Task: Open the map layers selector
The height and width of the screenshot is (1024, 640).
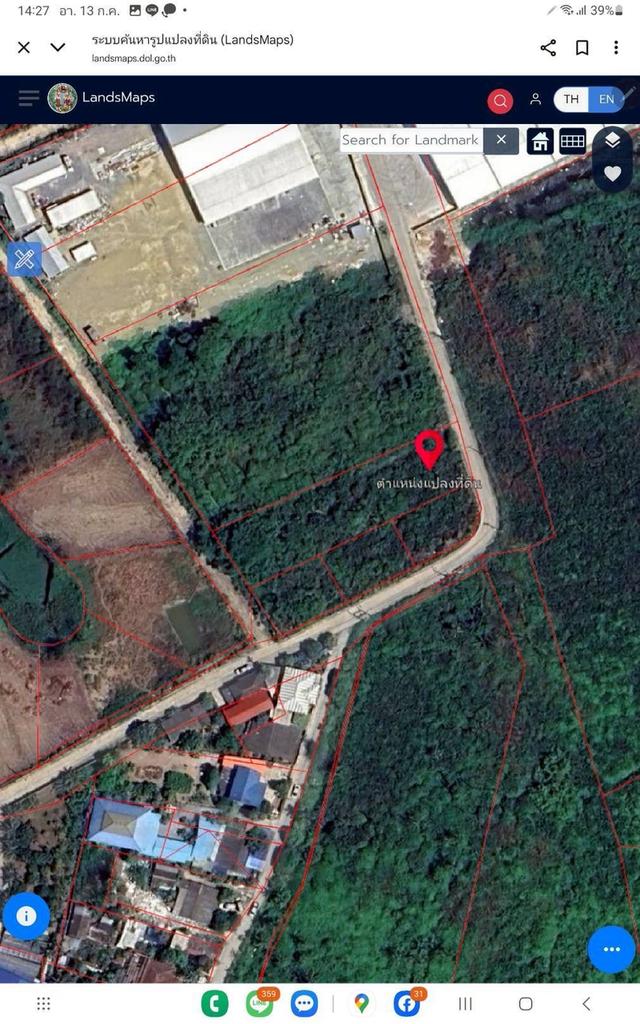Action: click(x=612, y=142)
